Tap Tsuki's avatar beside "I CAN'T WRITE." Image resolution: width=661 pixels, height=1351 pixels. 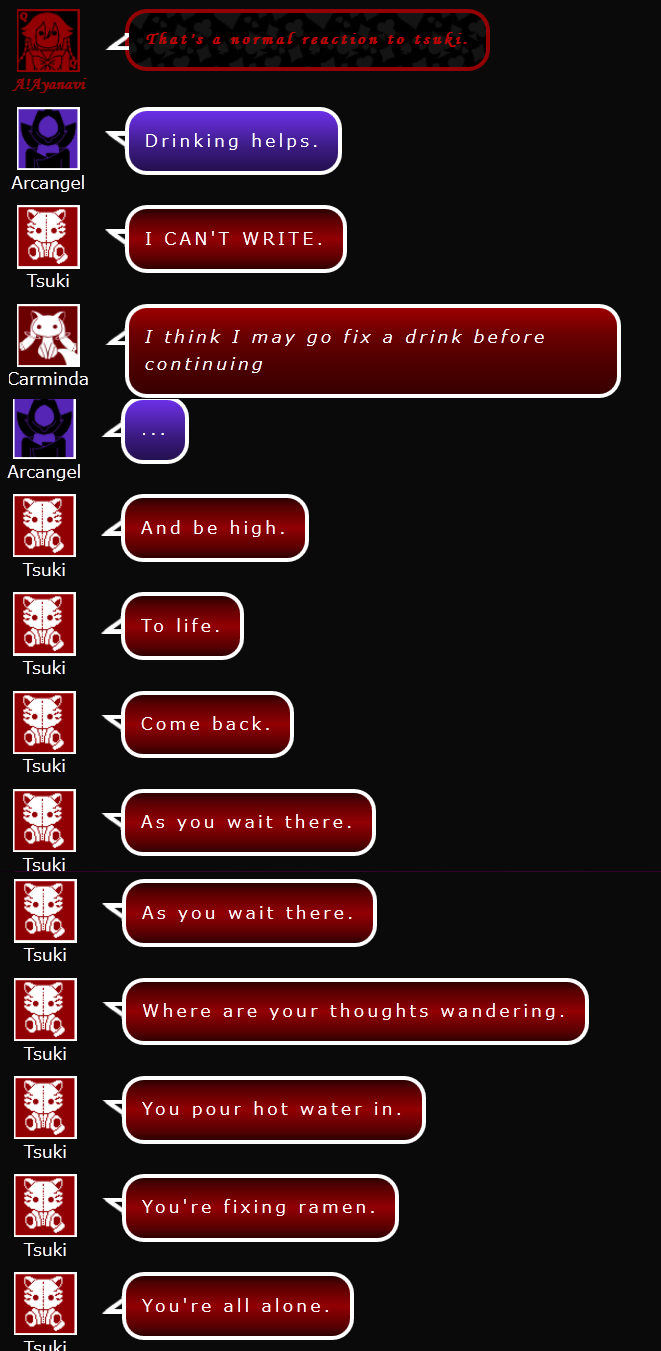(48, 237)
